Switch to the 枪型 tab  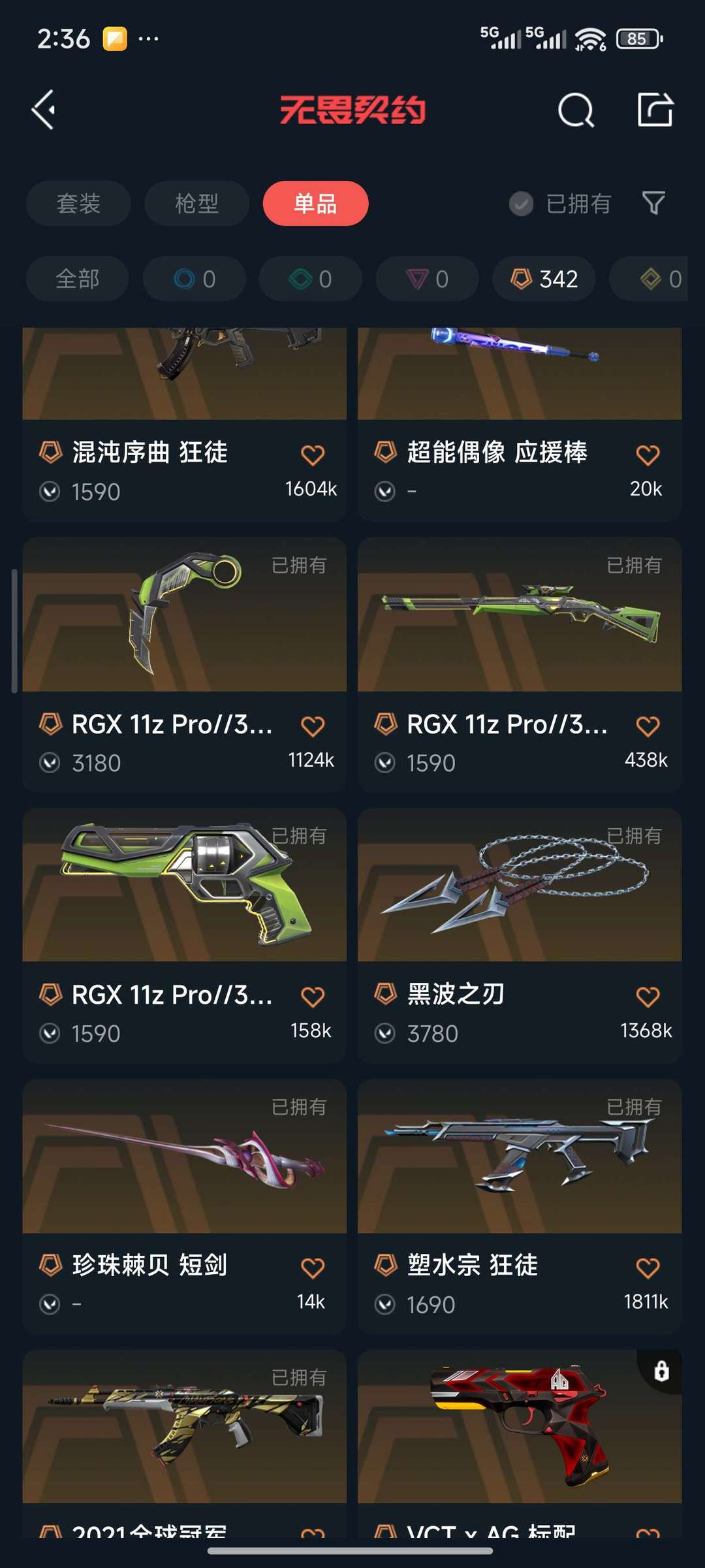click(x=196, y=203)
